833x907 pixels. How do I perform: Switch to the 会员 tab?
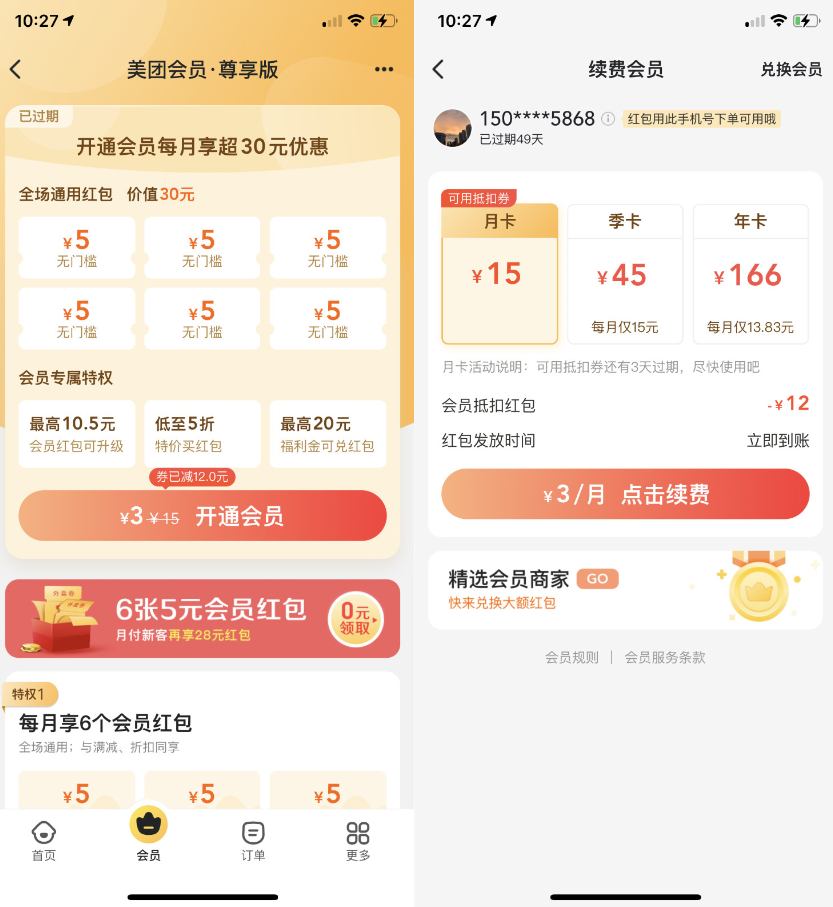[148, 835]
